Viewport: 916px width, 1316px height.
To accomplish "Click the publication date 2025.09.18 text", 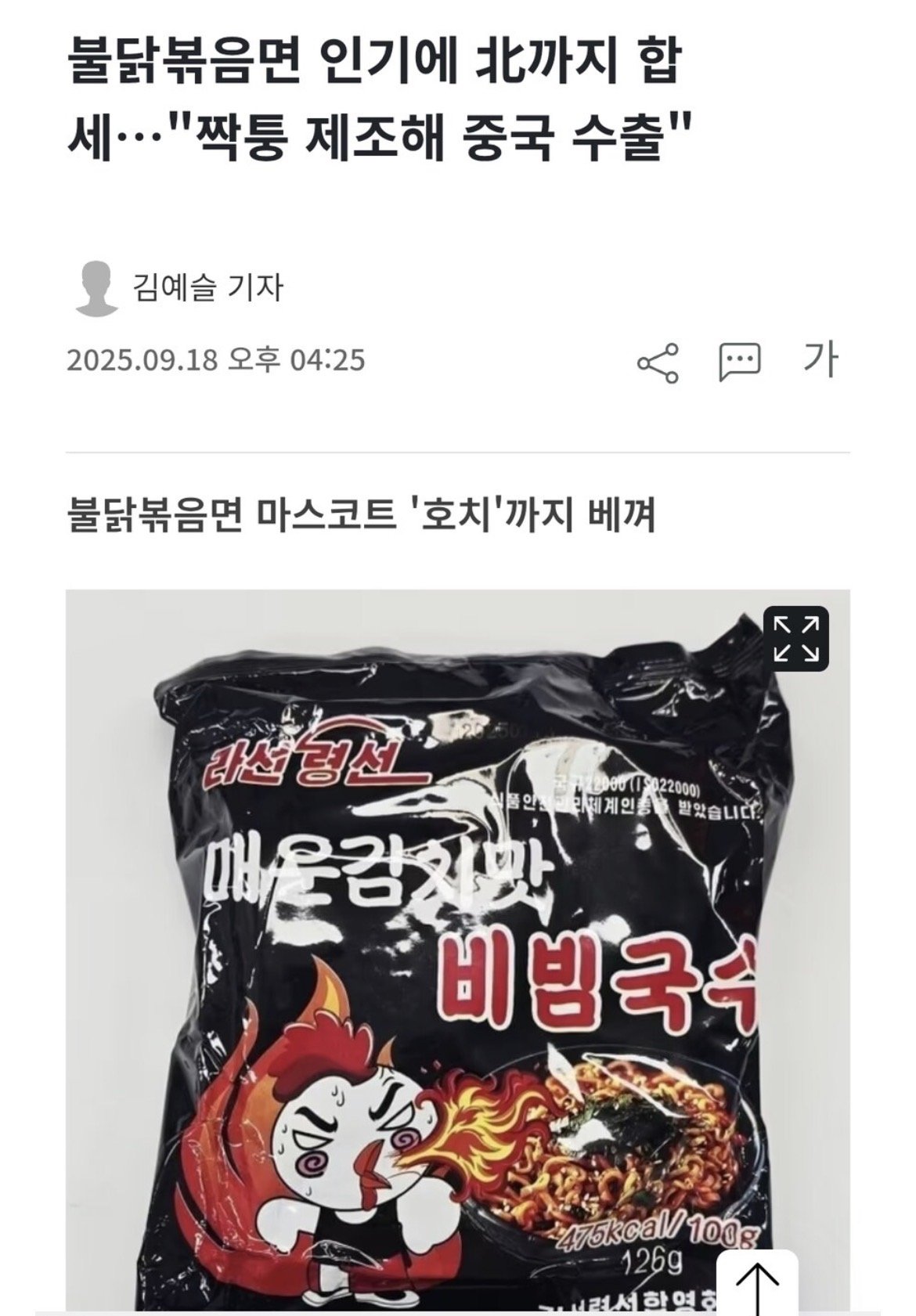I will click(x=219, y=360).
